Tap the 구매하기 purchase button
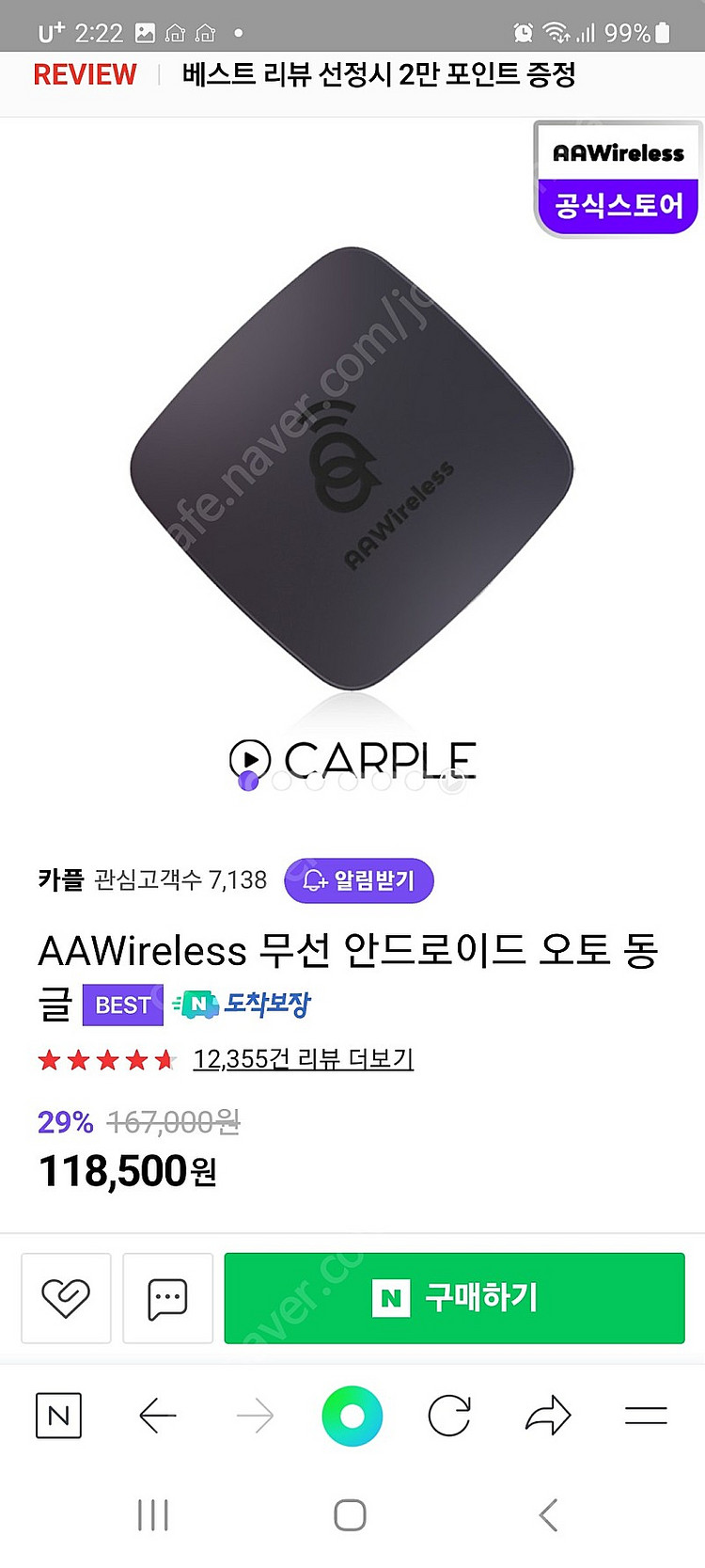This screenshot has height=1568, width=705. tap(454, 1298)
